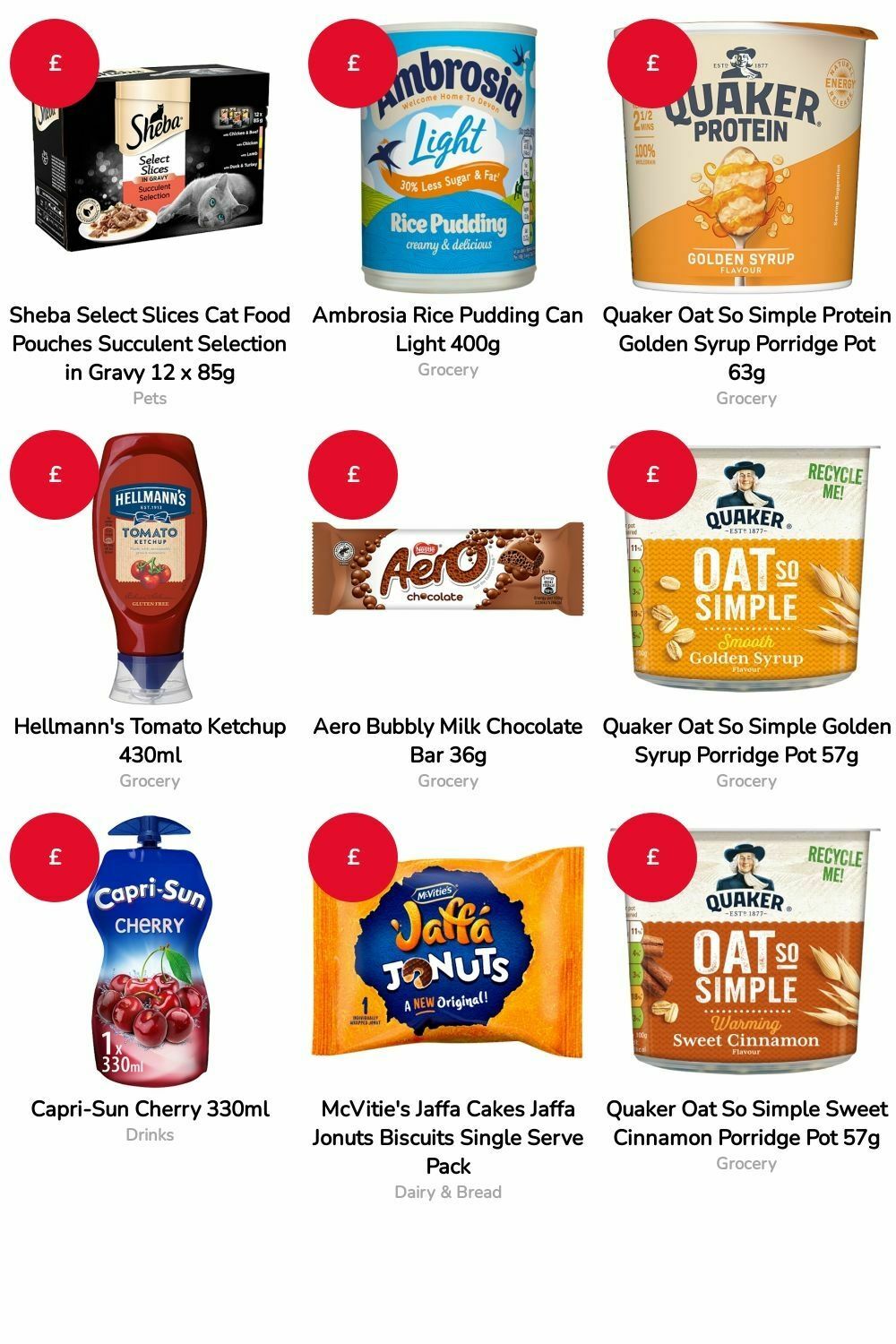
Task: Click the Grocery label under Hellmann's Ketchup
Action: click(149, 780)
